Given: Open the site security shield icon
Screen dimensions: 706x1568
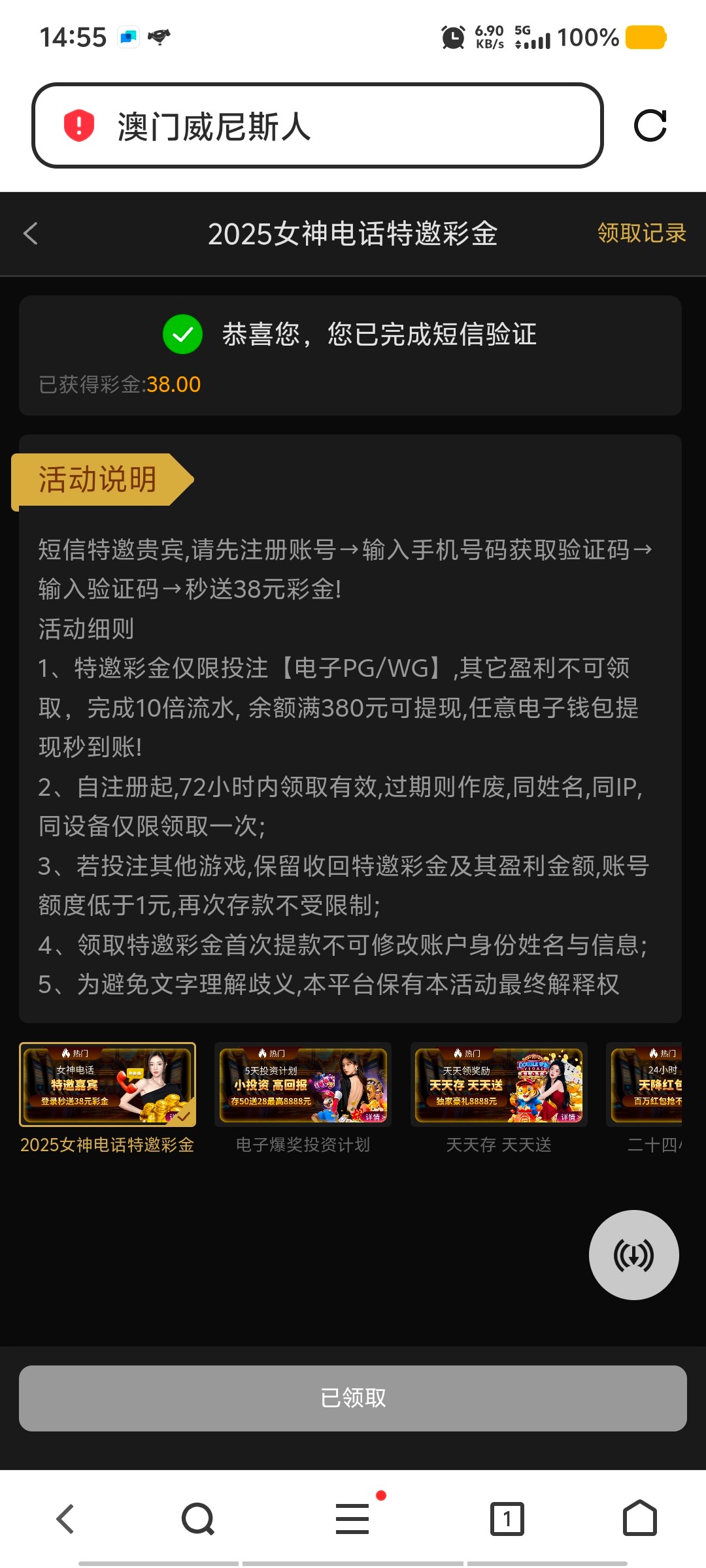Looking at the screenshot, I should 79,125.
